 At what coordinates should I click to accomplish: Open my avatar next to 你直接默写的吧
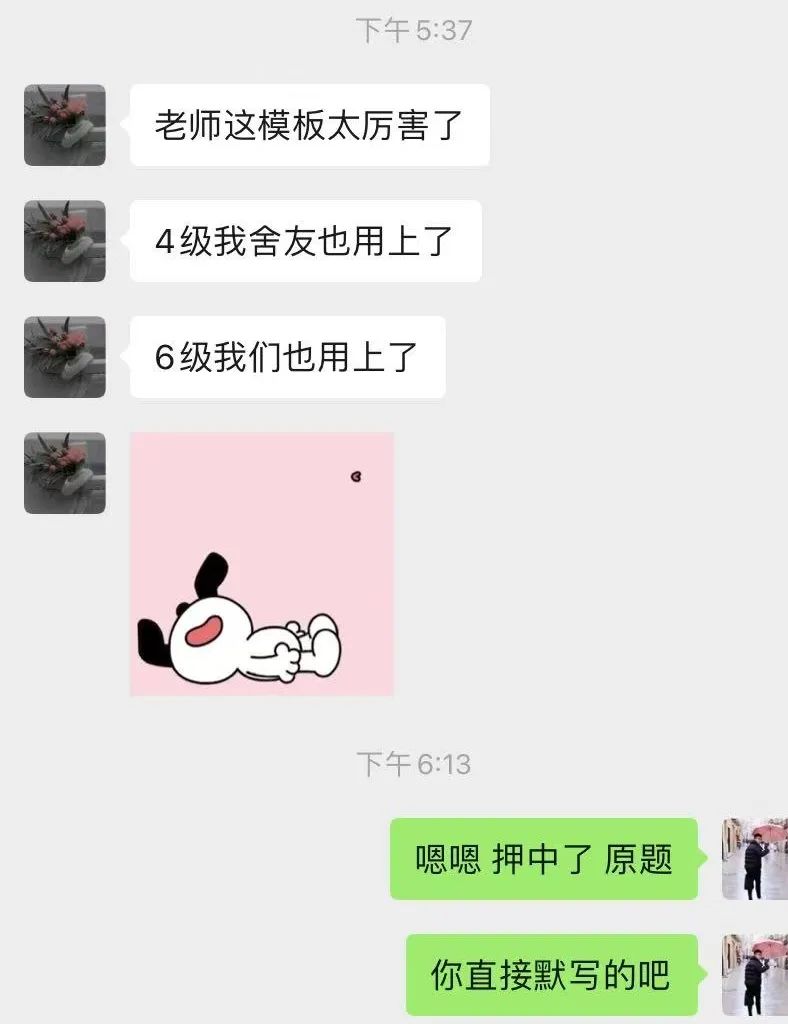(x=754, y=975)
